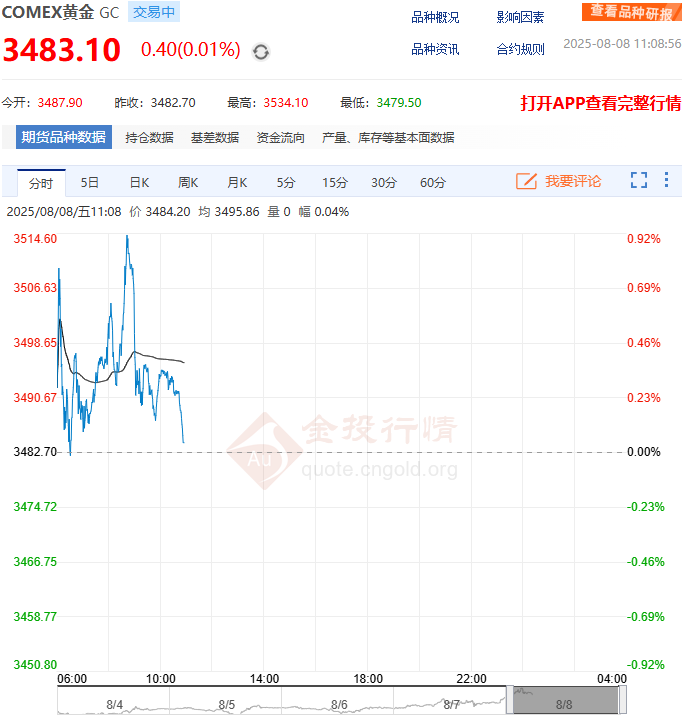Open 合约规则 link

pos(520,49)
